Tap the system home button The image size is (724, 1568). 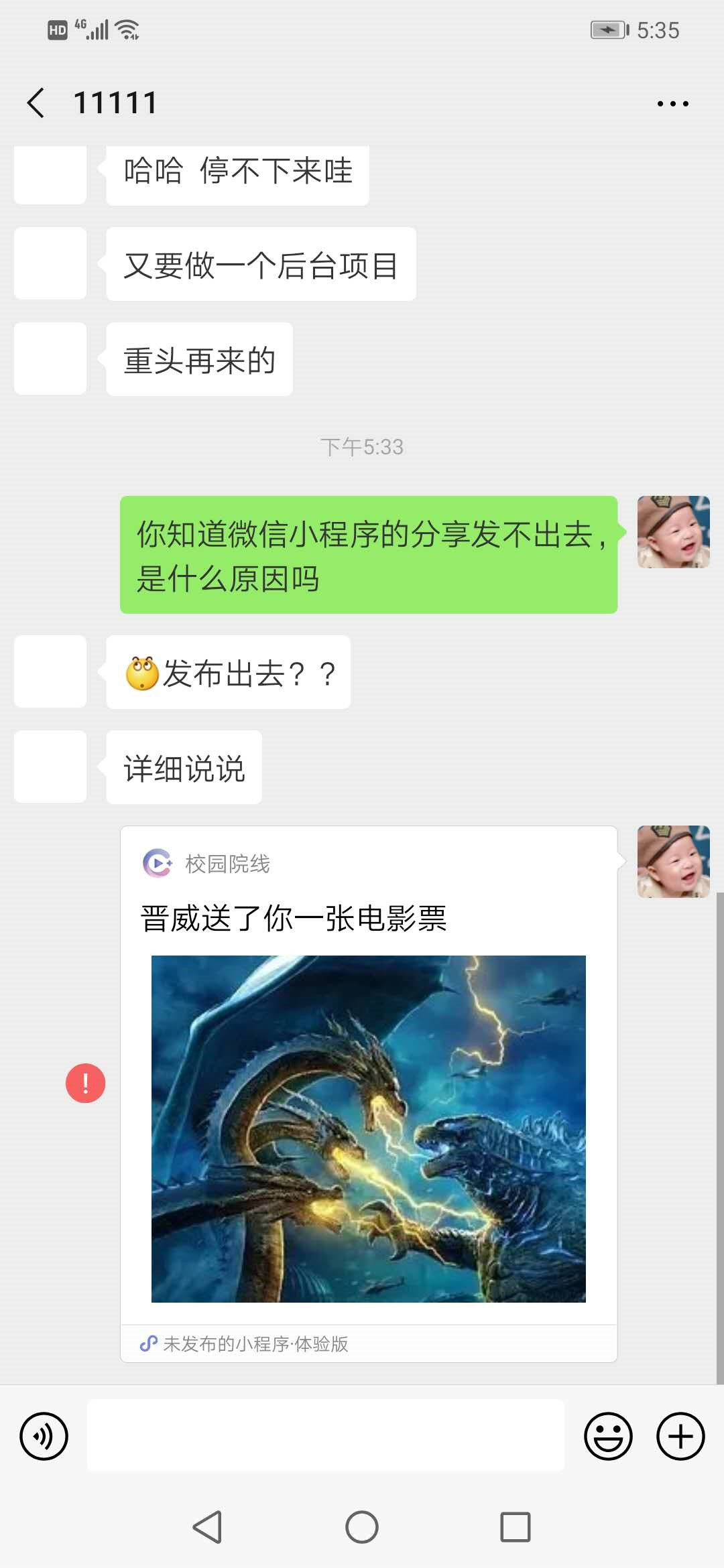pyautogui.click(x=362, y=1527)
